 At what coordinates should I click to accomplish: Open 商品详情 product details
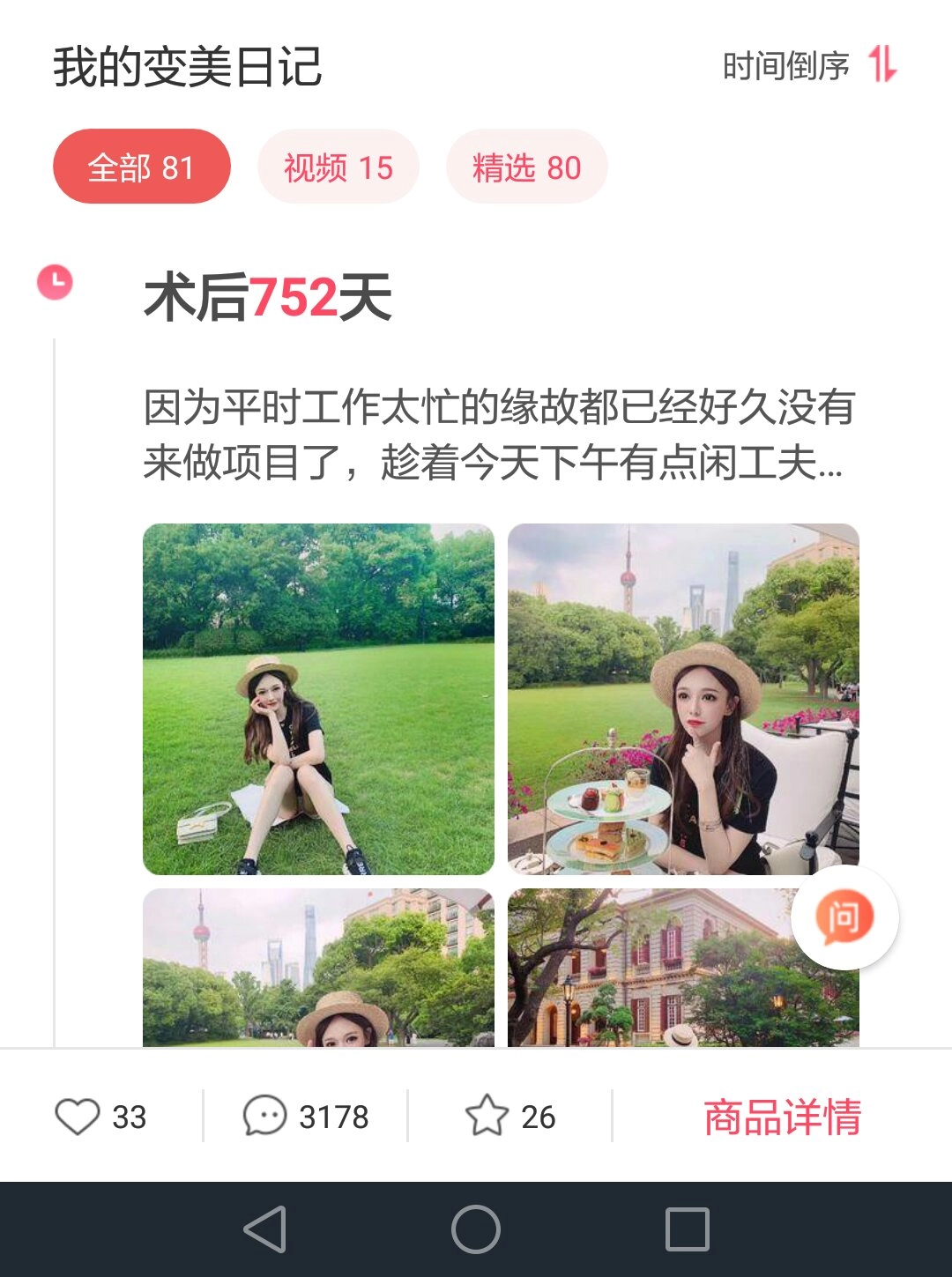click(782, 1117)
